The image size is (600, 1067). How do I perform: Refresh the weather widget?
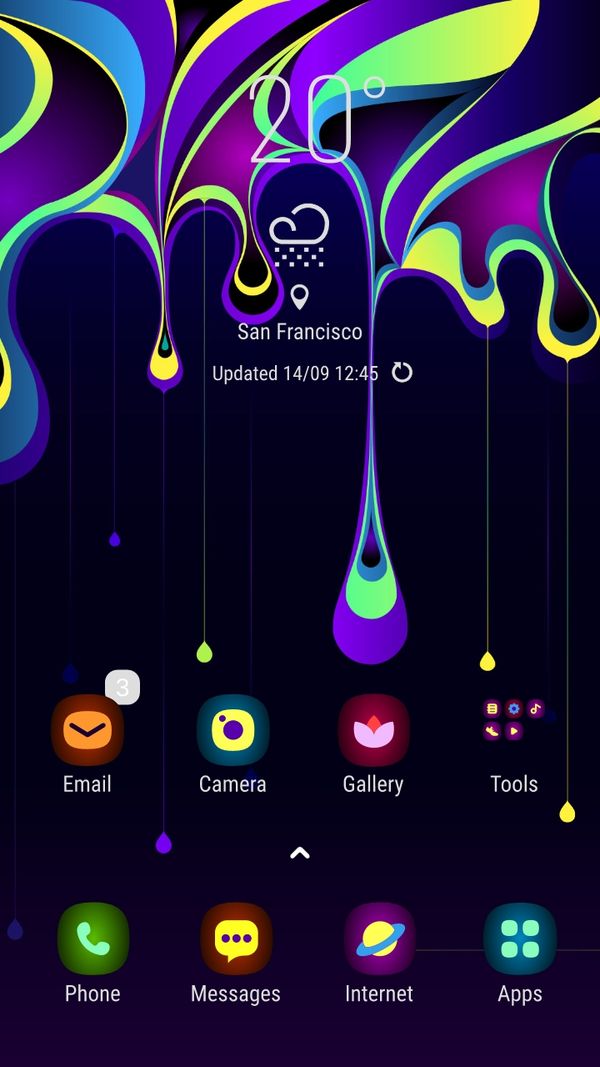pyautogui.click(x=402, y=373)
